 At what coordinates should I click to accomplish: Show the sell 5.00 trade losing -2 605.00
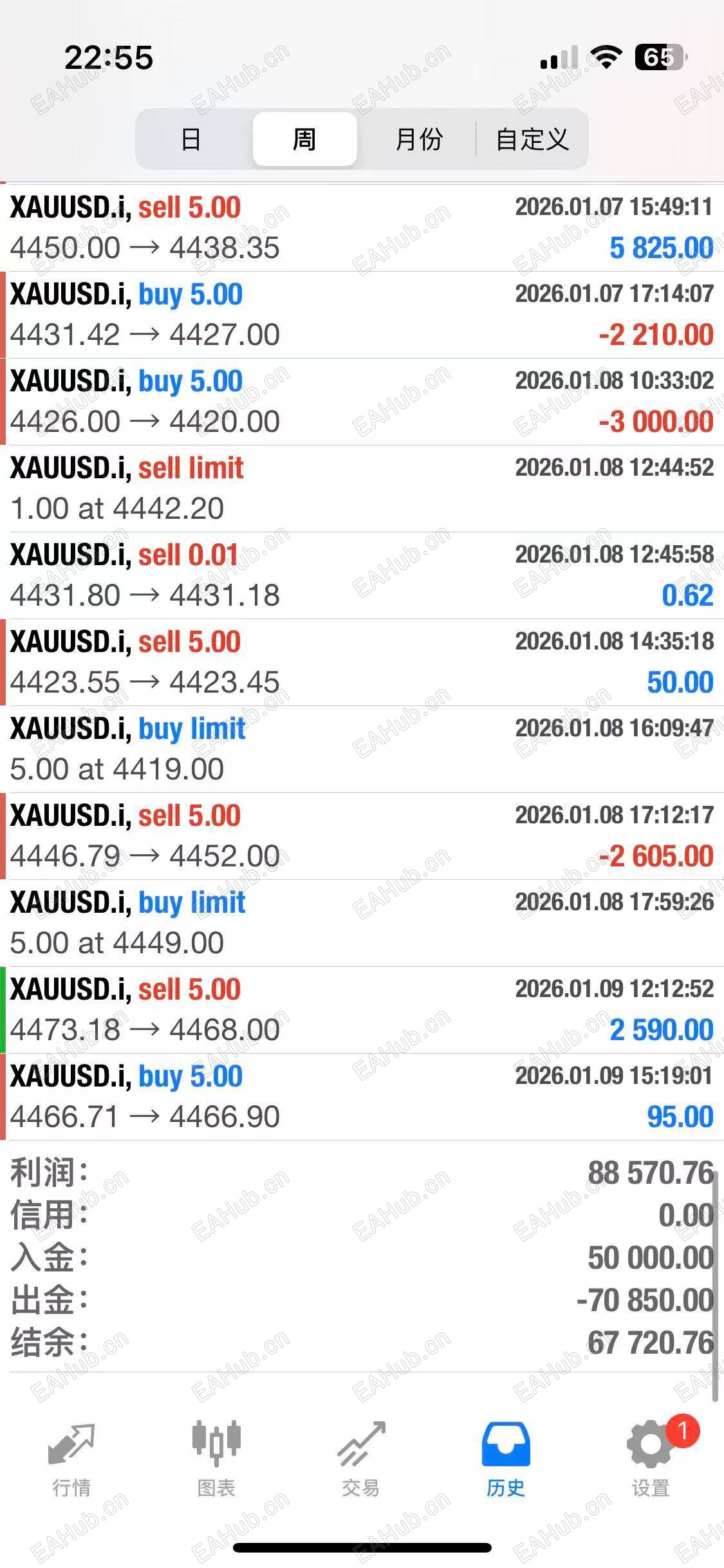[x=362, y=836]
